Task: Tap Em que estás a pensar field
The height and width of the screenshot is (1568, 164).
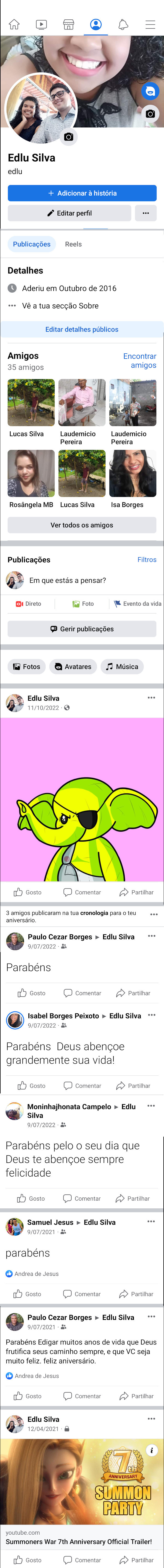Action: (68, 580)
